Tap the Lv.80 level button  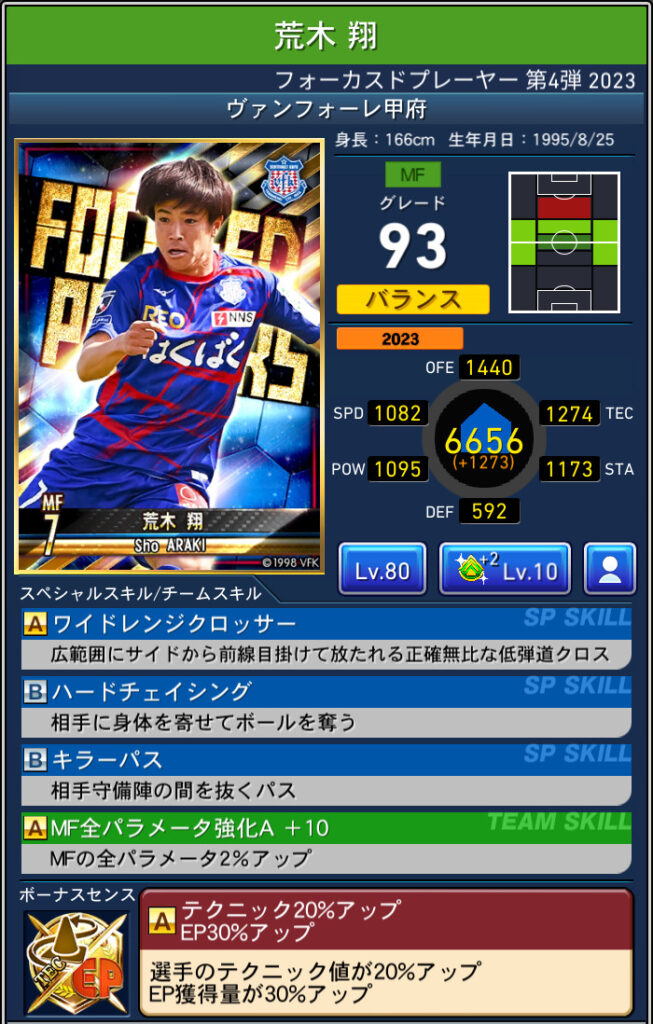point(382,570)
